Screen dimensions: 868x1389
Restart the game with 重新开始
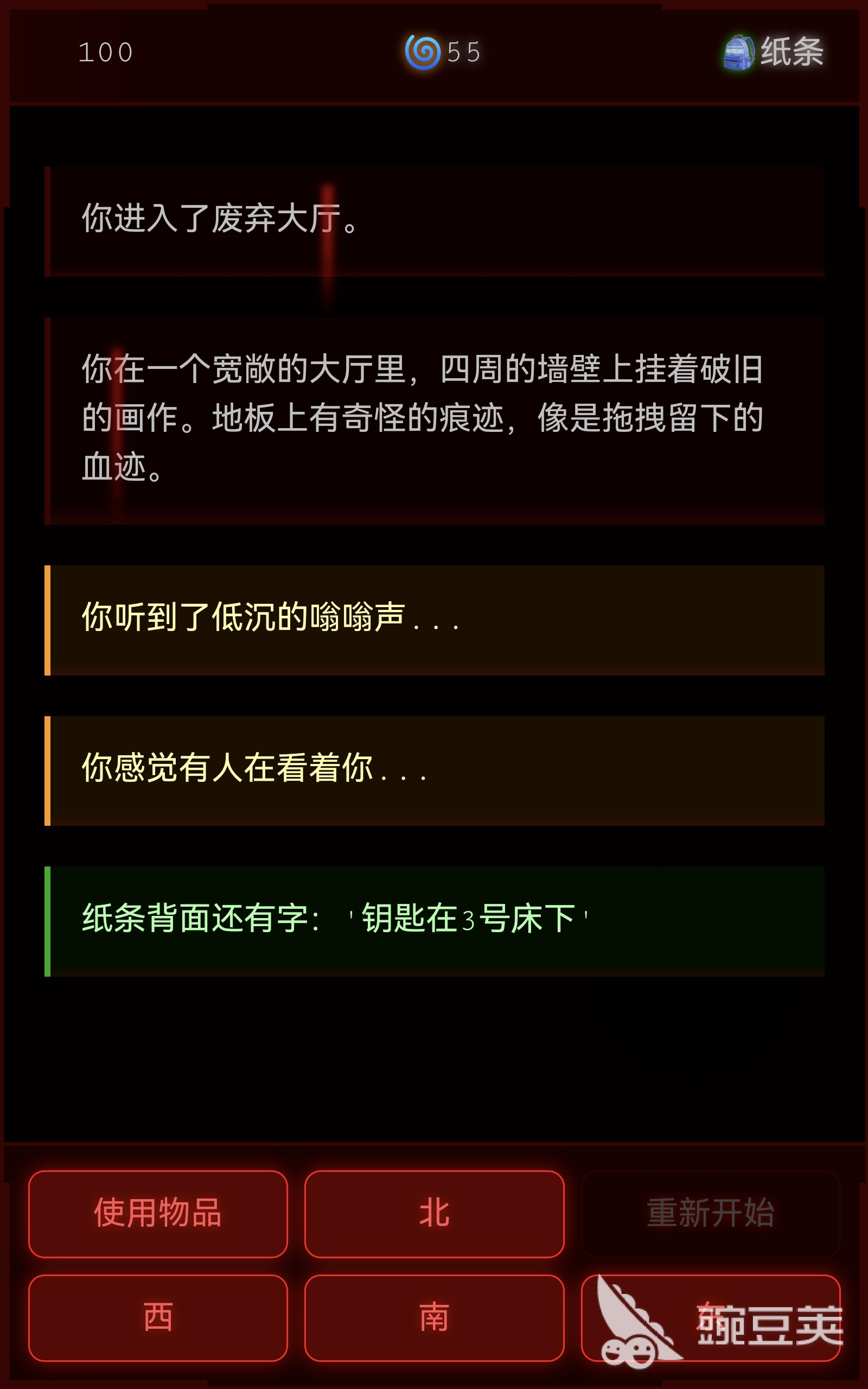coord(710,1213)
